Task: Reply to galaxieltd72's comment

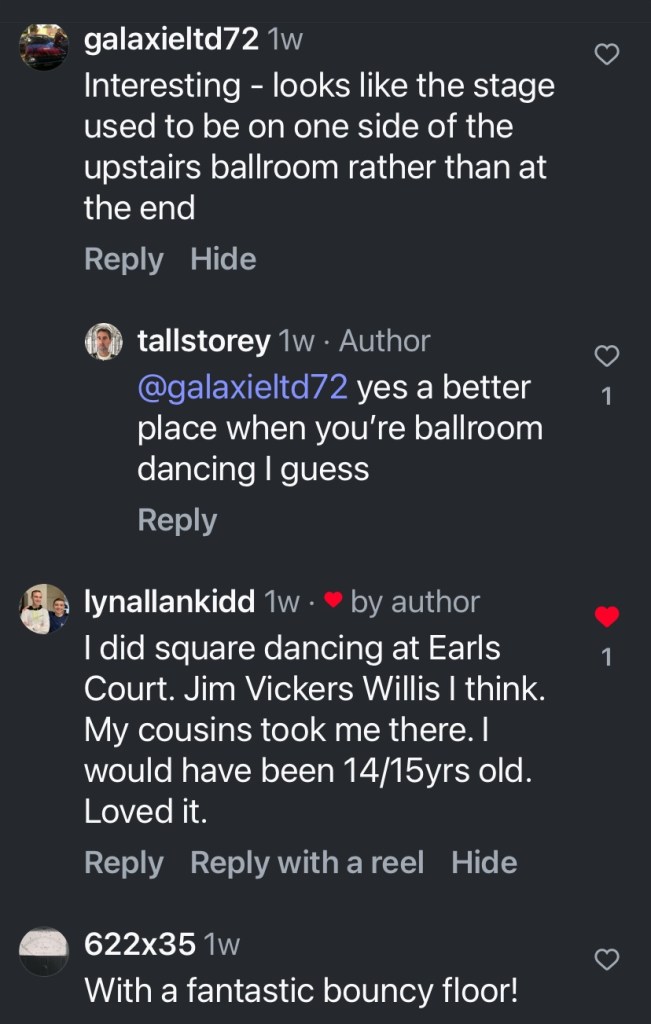Action: click(123, 259)
